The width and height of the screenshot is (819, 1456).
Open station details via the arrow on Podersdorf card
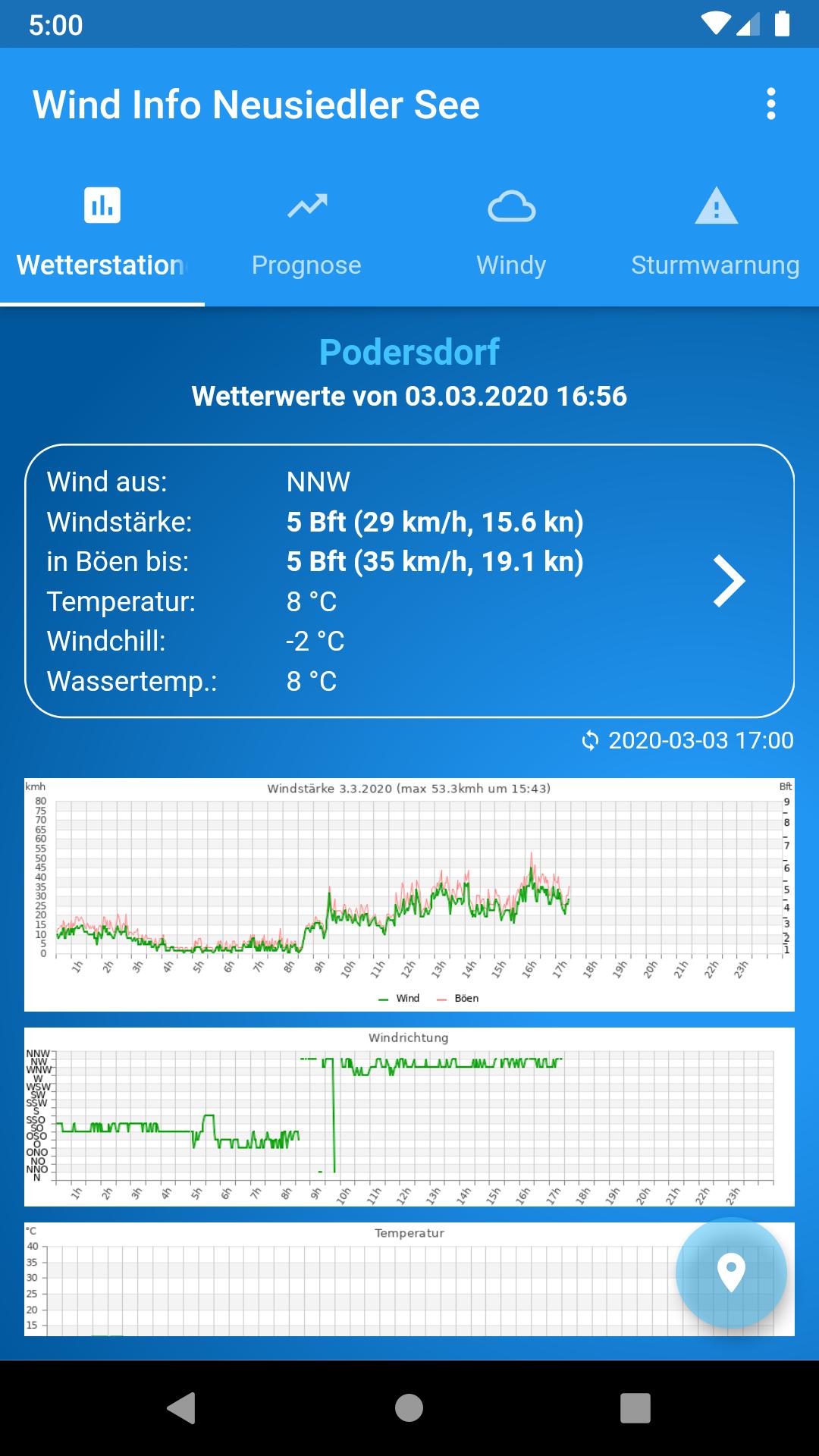pyautogui.click(x=730, y=580)
